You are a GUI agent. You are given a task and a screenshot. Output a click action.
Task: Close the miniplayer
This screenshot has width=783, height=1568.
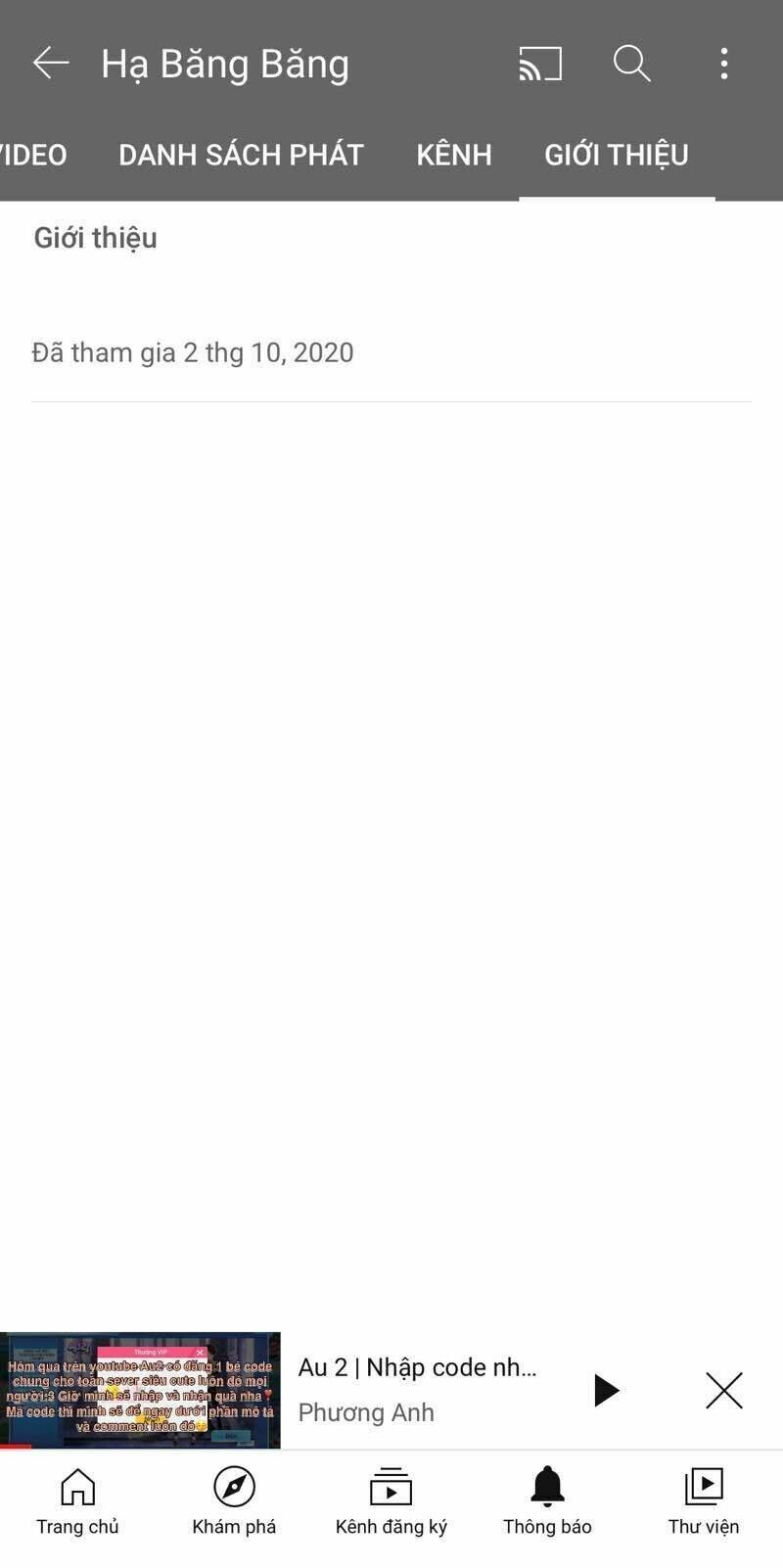click(724, 1390)
